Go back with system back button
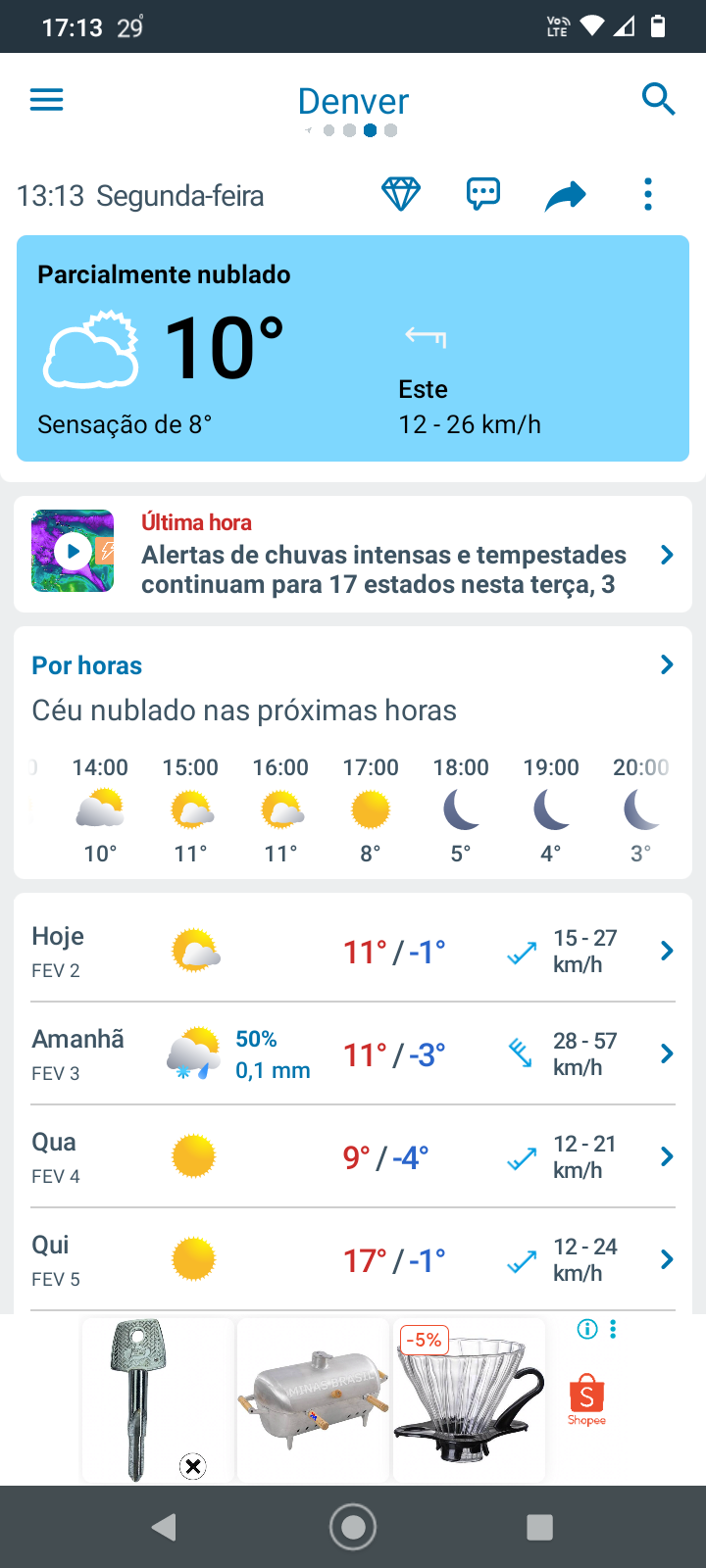Viewport: 706px width, 1568px height. pyautogui.click(x=164, y=1527)
